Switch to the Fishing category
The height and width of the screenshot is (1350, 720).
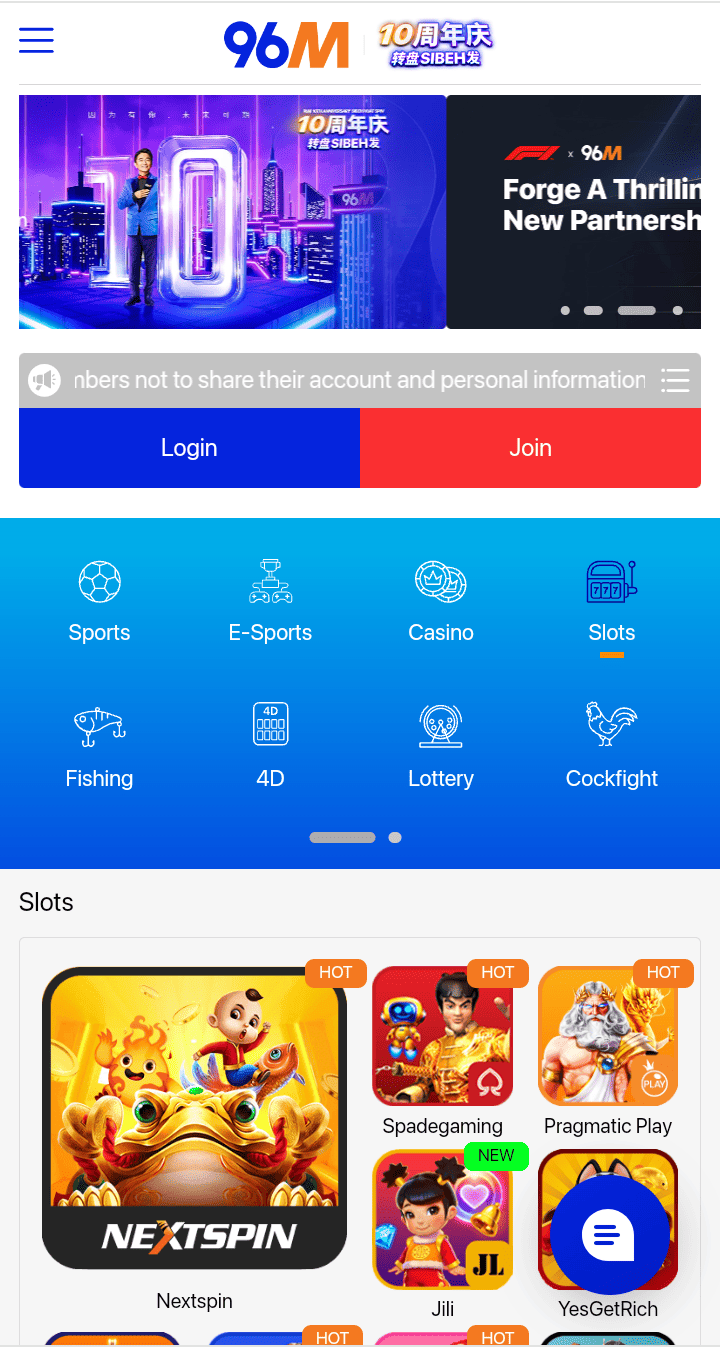(x=99, y=745)
